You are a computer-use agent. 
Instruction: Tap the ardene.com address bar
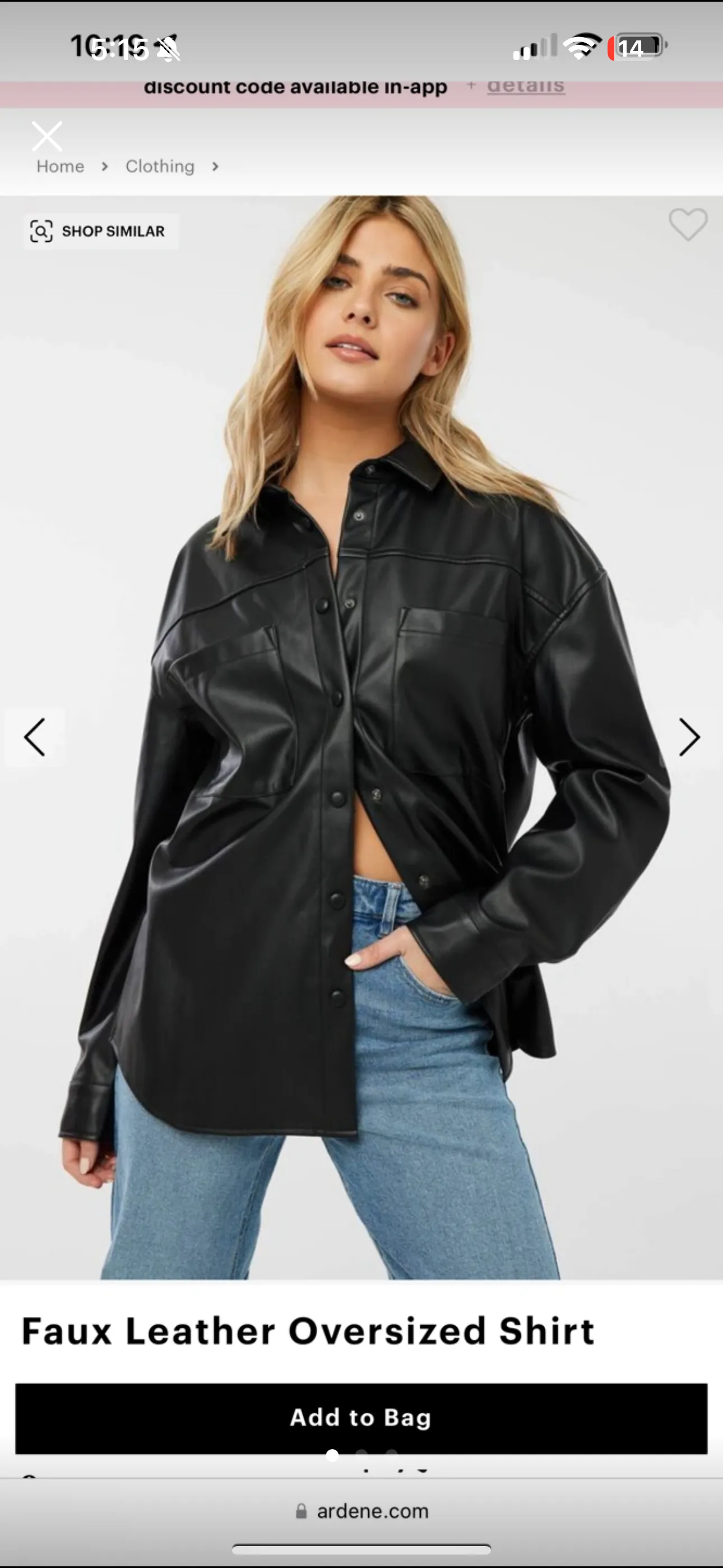point(361,1511)
